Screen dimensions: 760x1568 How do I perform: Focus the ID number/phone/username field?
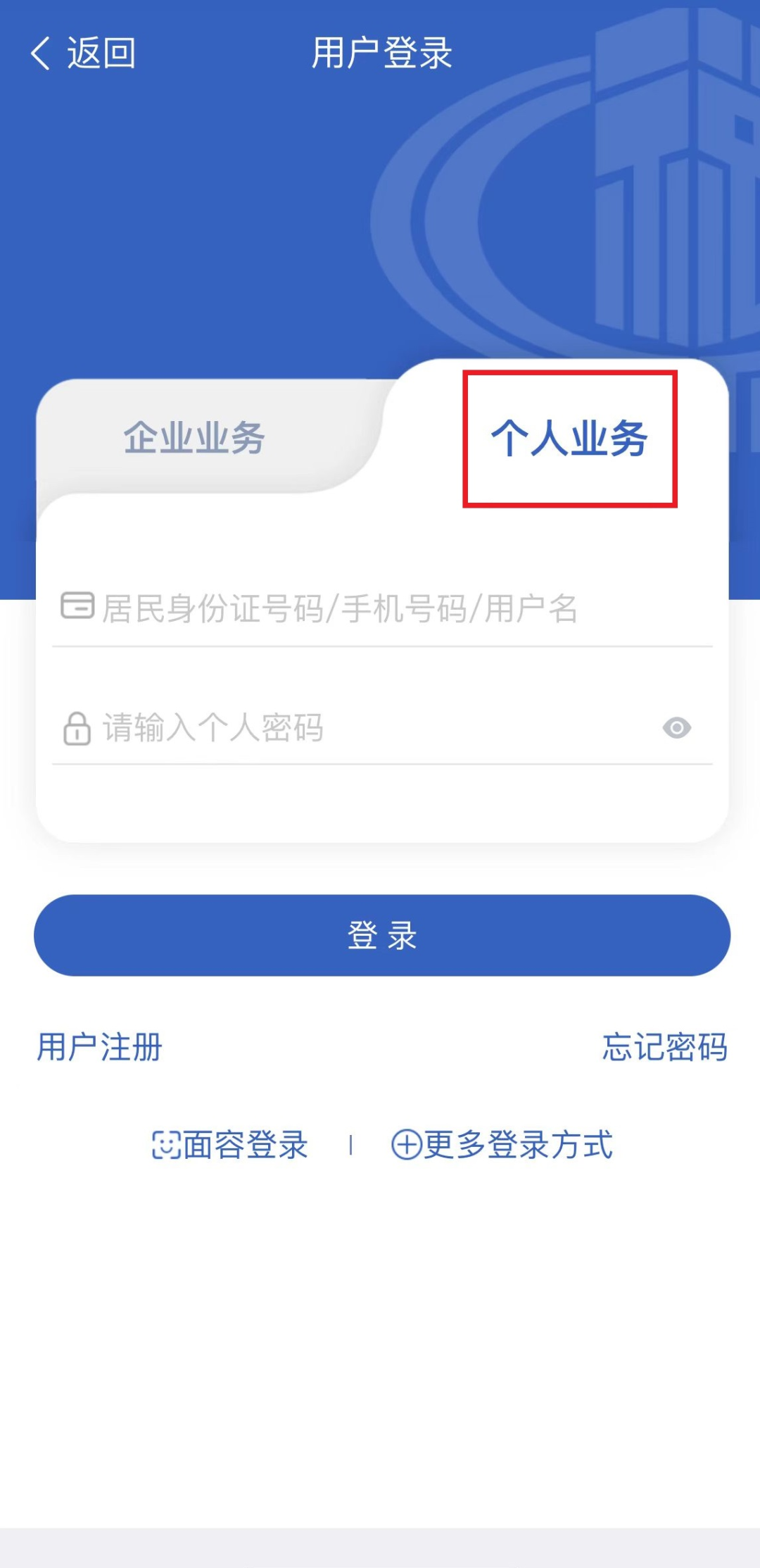382,608
